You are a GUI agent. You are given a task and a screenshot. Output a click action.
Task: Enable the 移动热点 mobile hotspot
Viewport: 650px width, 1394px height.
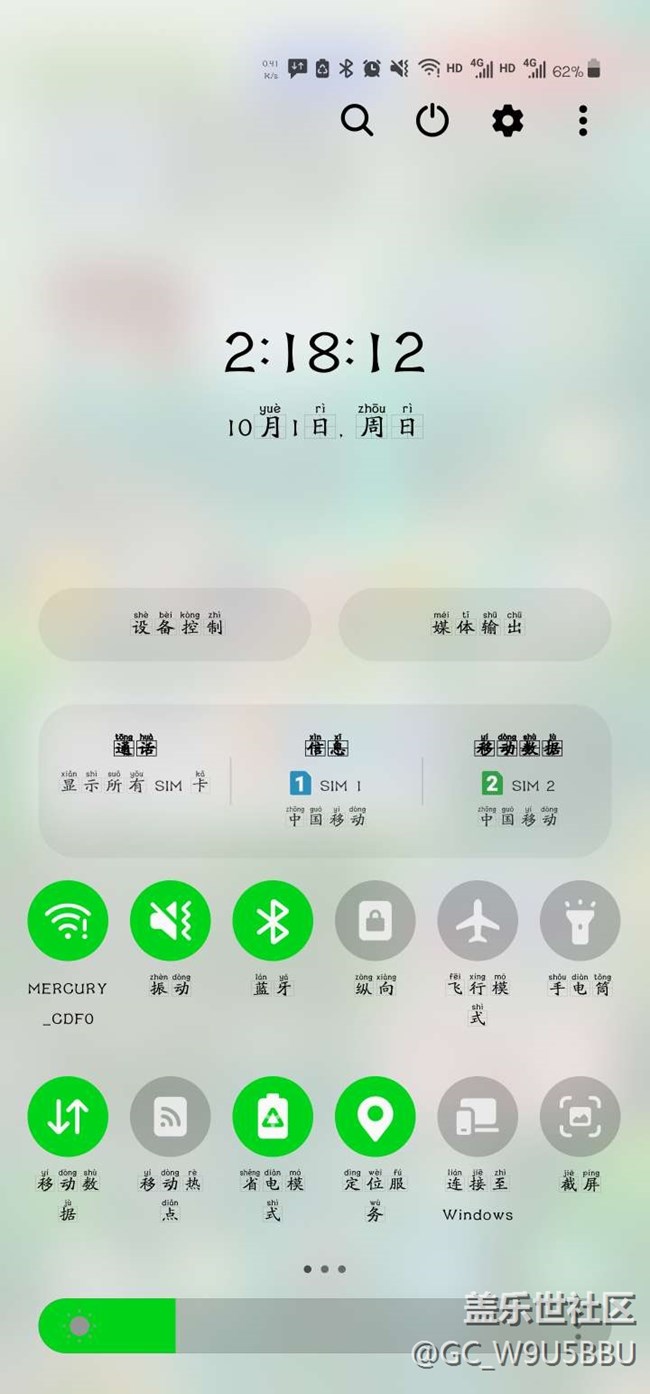170,1117
